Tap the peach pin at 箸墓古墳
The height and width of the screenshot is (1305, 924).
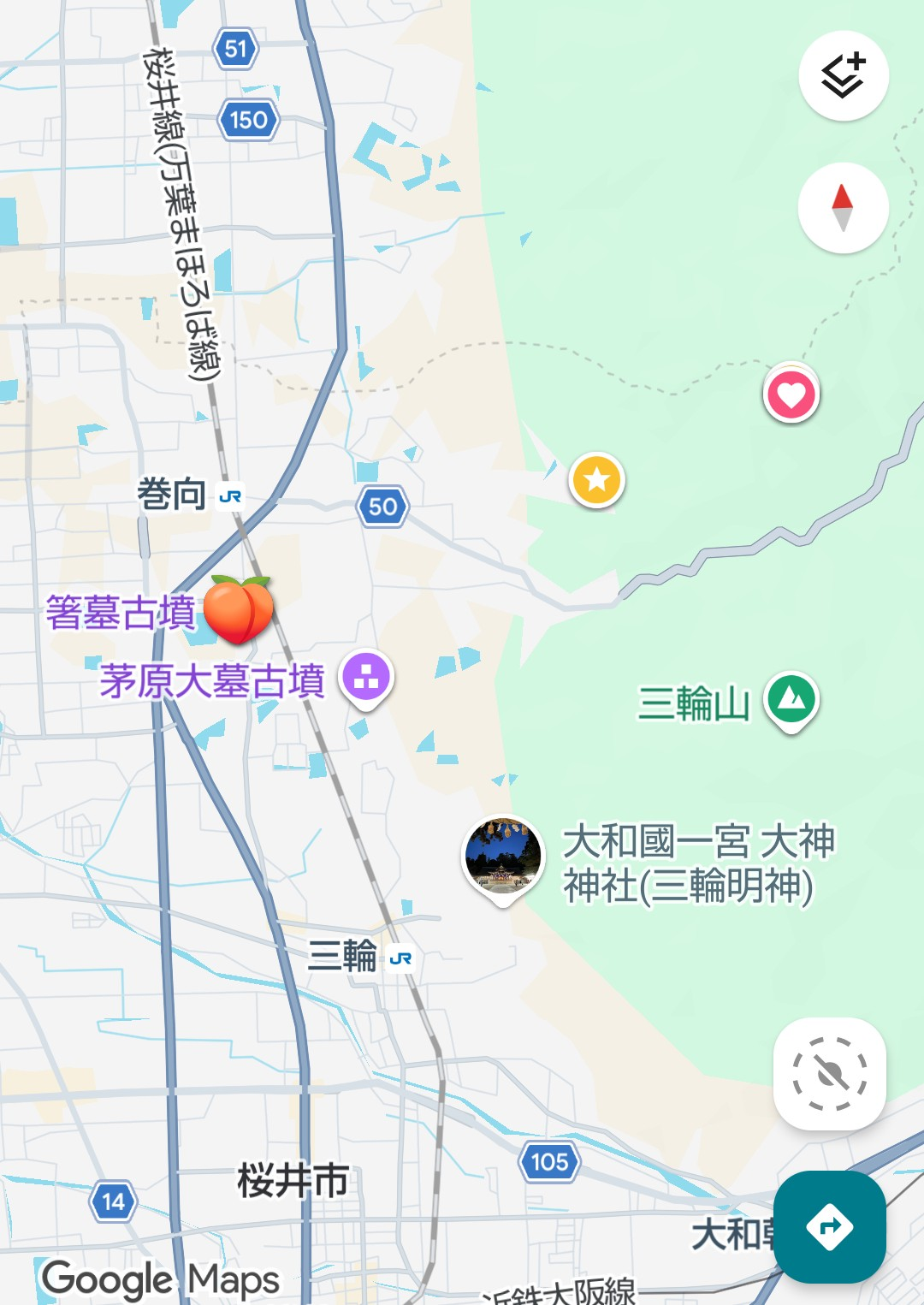pyautogui.click(x=238, y=609)
